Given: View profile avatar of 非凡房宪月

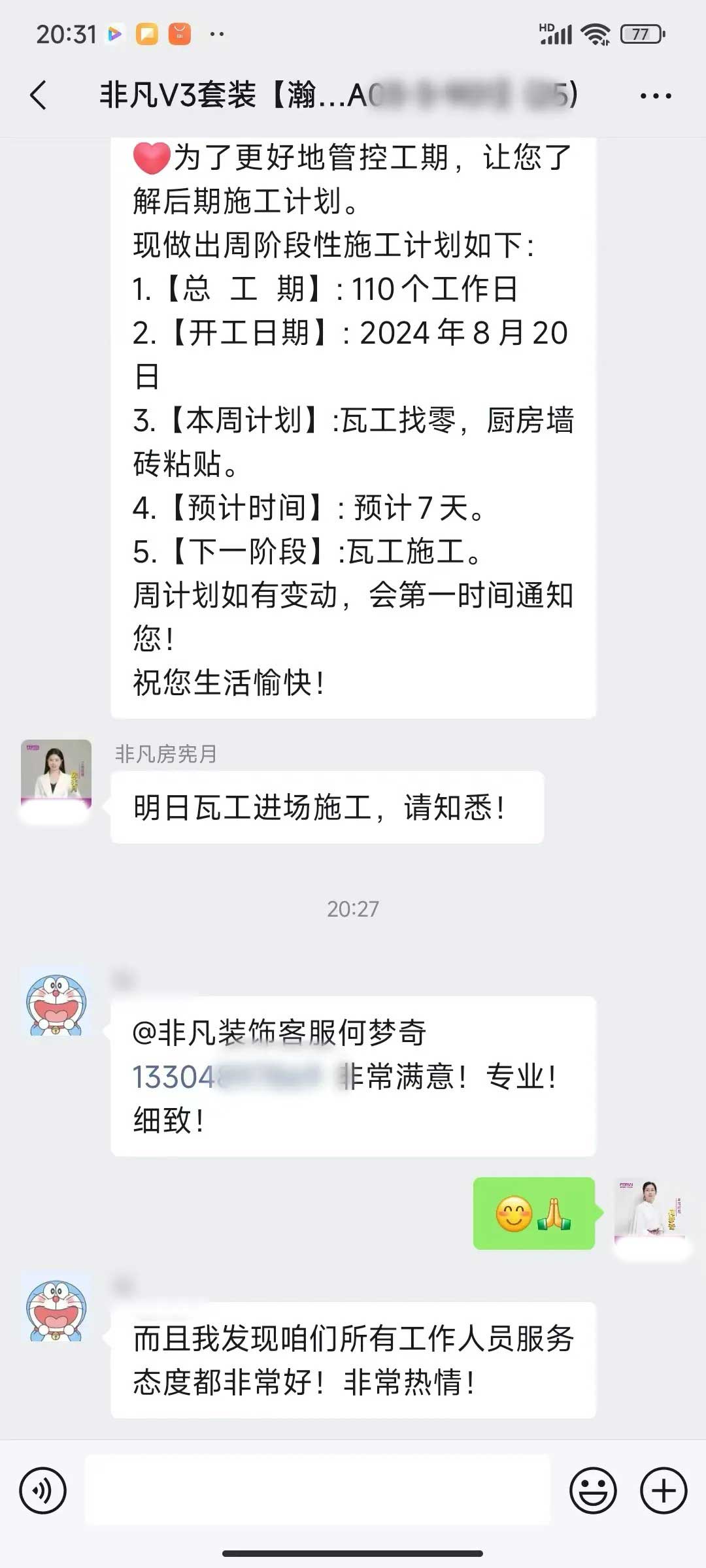Looking at the screenshot, I should coord(56,775).
